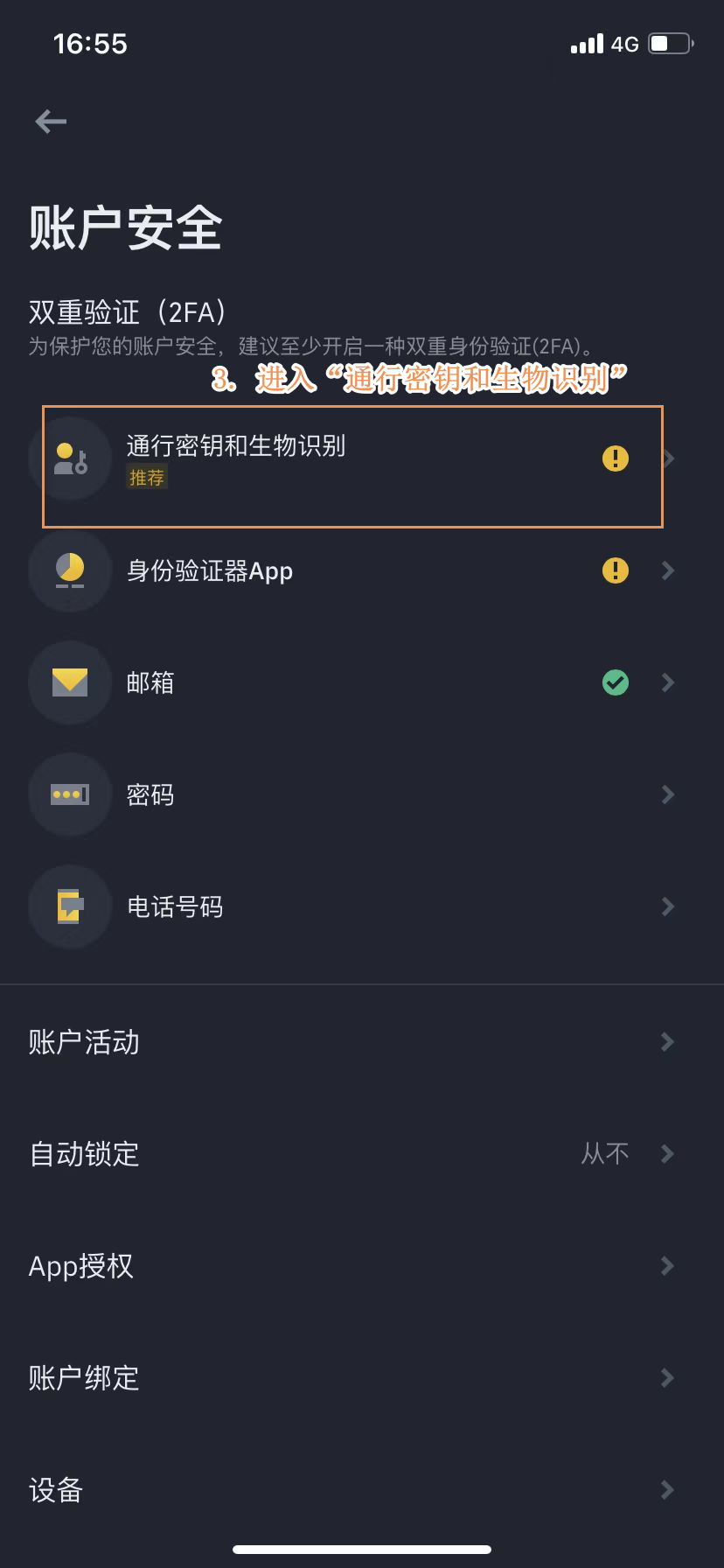This screenshot has height=1568, width=724.
Task: Open App授权 settings
Action: 362,1265
